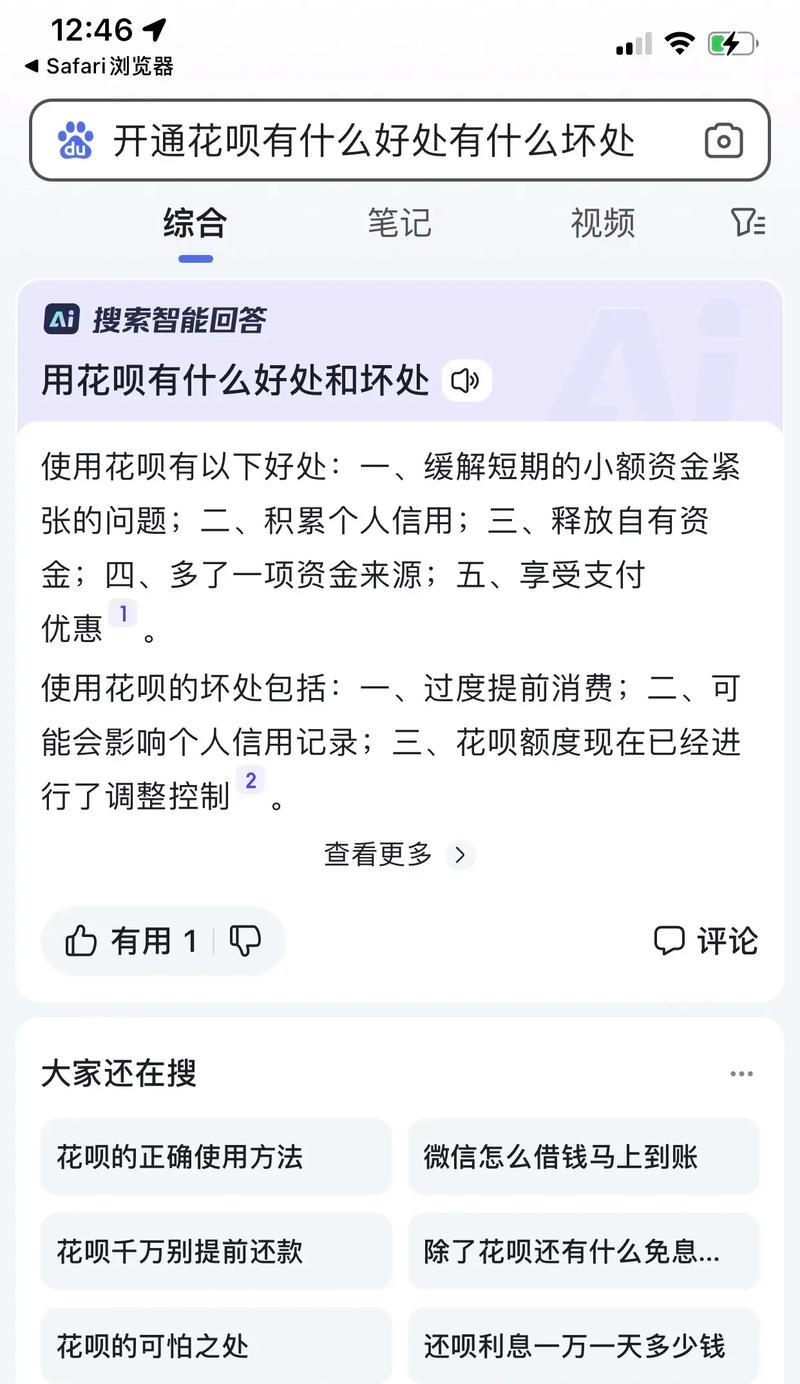
Task: Search 除了花呗还有什么免息
Action: [x=584, y=1251]
